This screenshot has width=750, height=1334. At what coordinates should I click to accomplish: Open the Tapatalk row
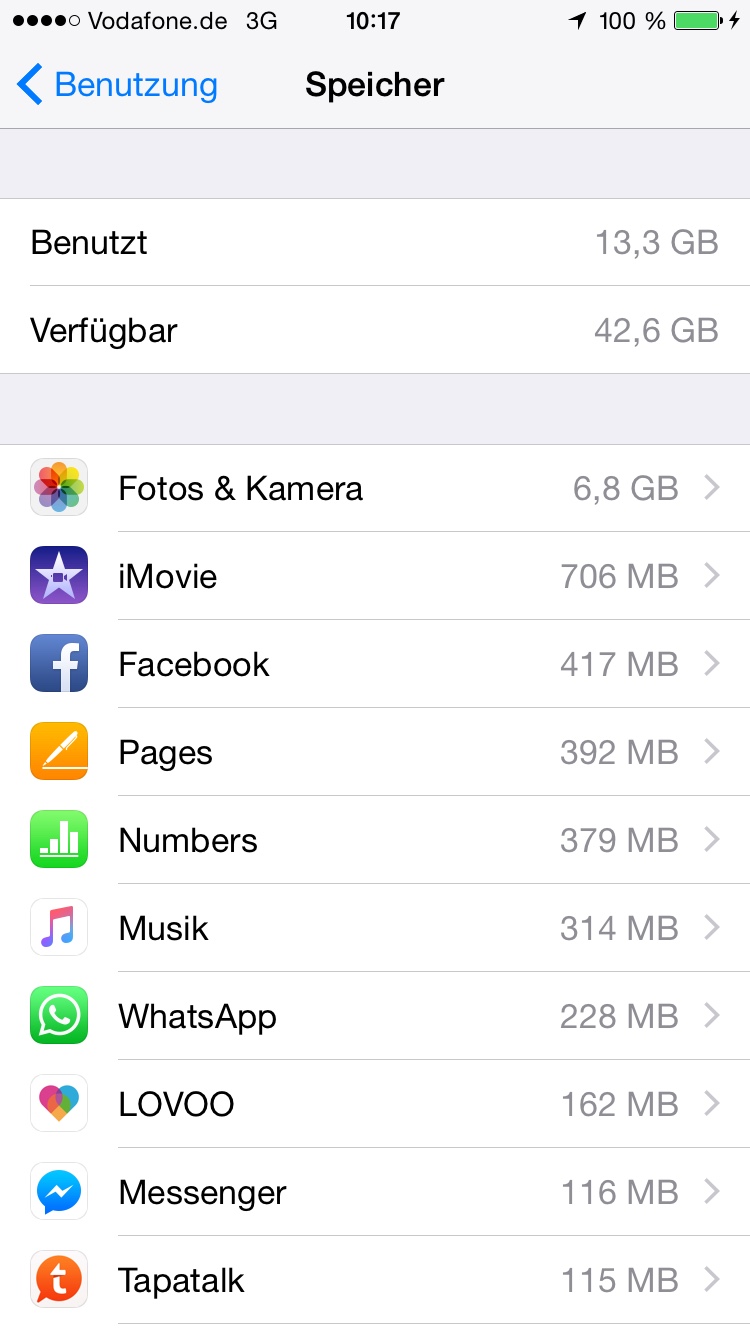tap(375, 1280)
